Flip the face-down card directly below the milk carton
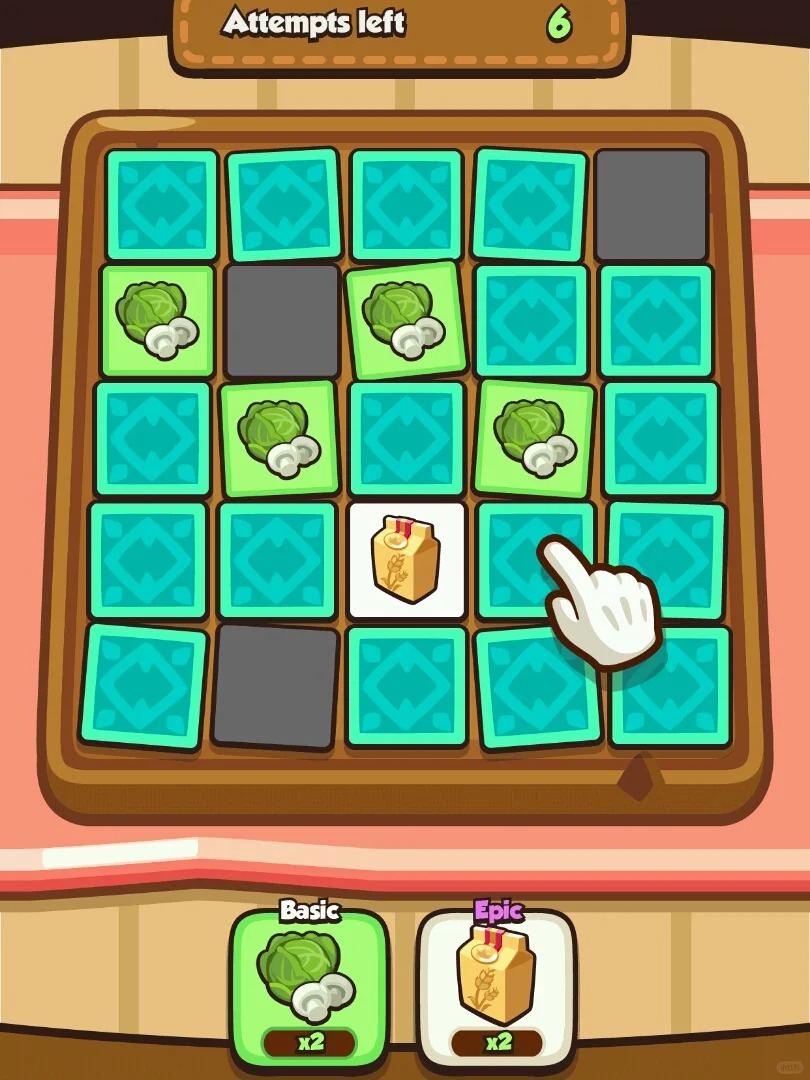The height and width of the screenshot is (1080, 810). click(x=406, y=686)
